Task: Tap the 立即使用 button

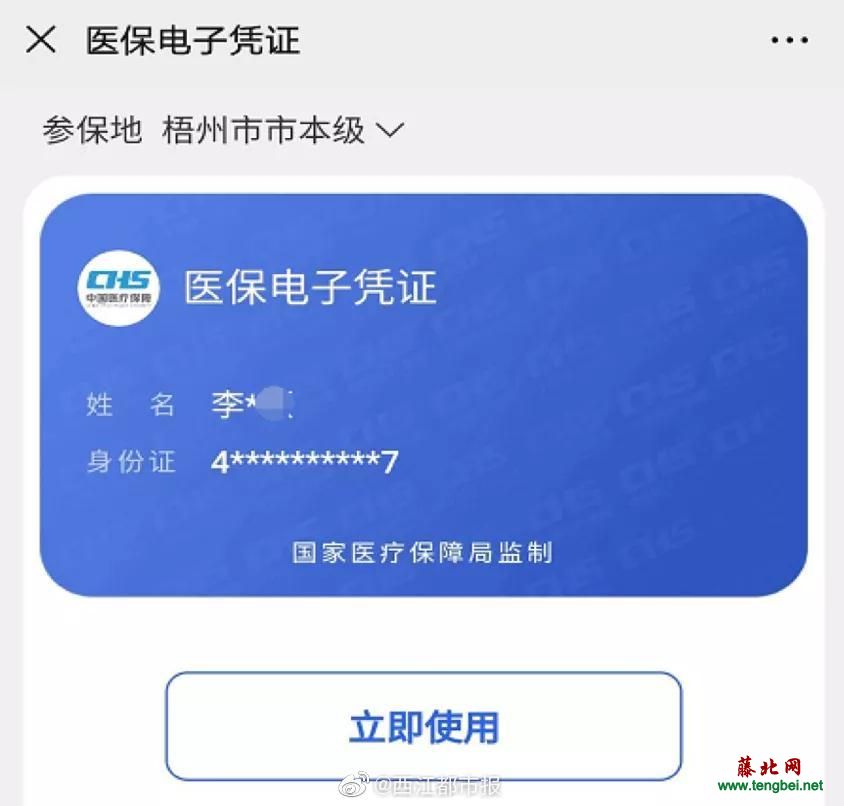Action: point(423,727)
